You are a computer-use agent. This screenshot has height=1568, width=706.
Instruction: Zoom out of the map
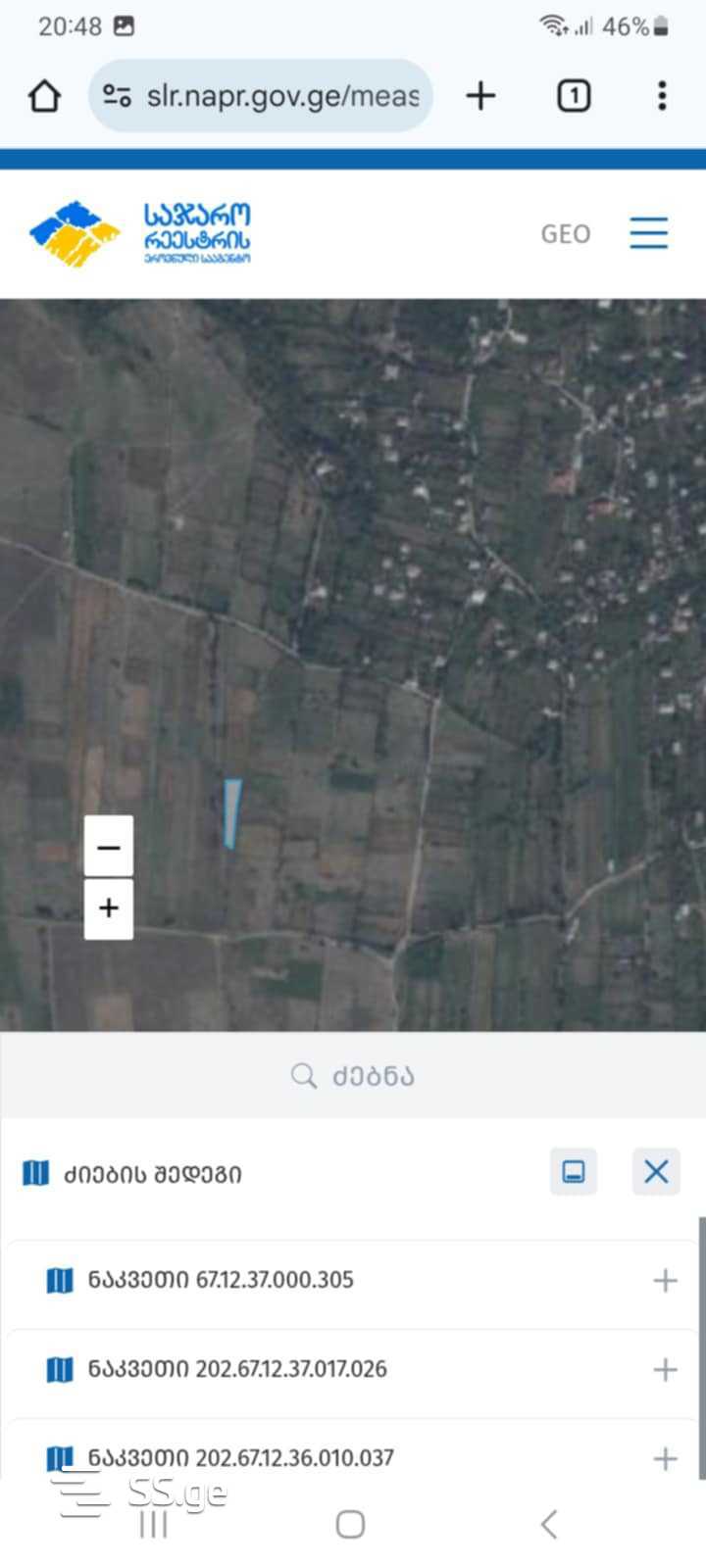[109, 847]
